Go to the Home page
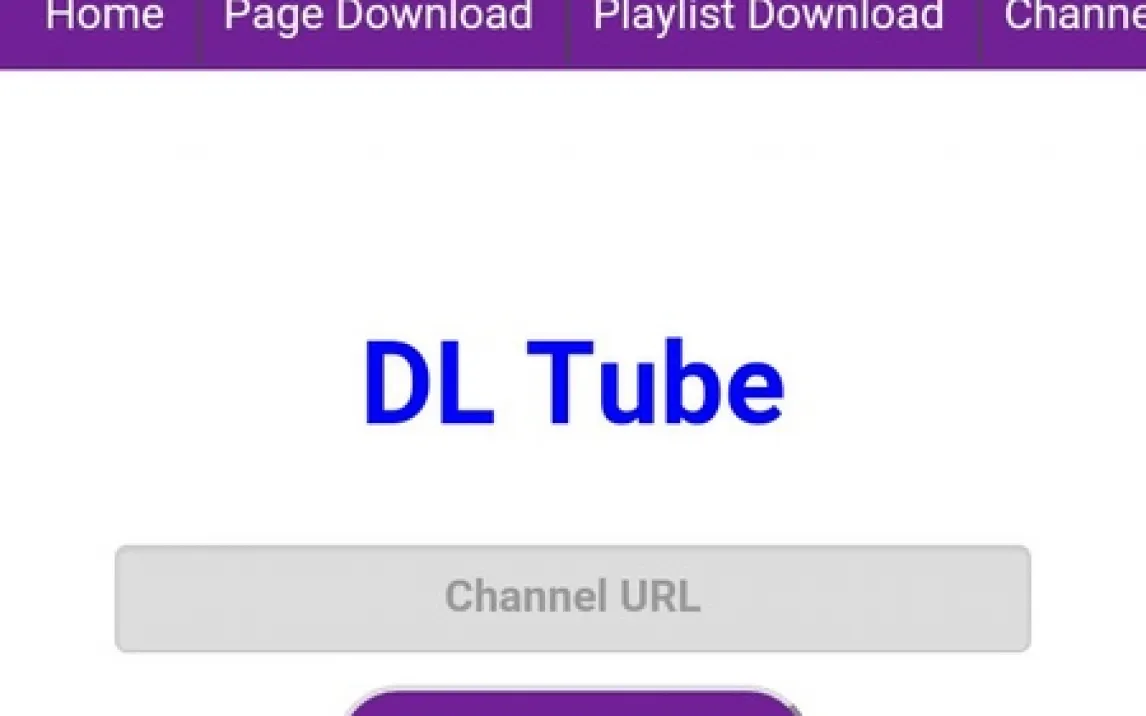 click(x=104, y=17)
